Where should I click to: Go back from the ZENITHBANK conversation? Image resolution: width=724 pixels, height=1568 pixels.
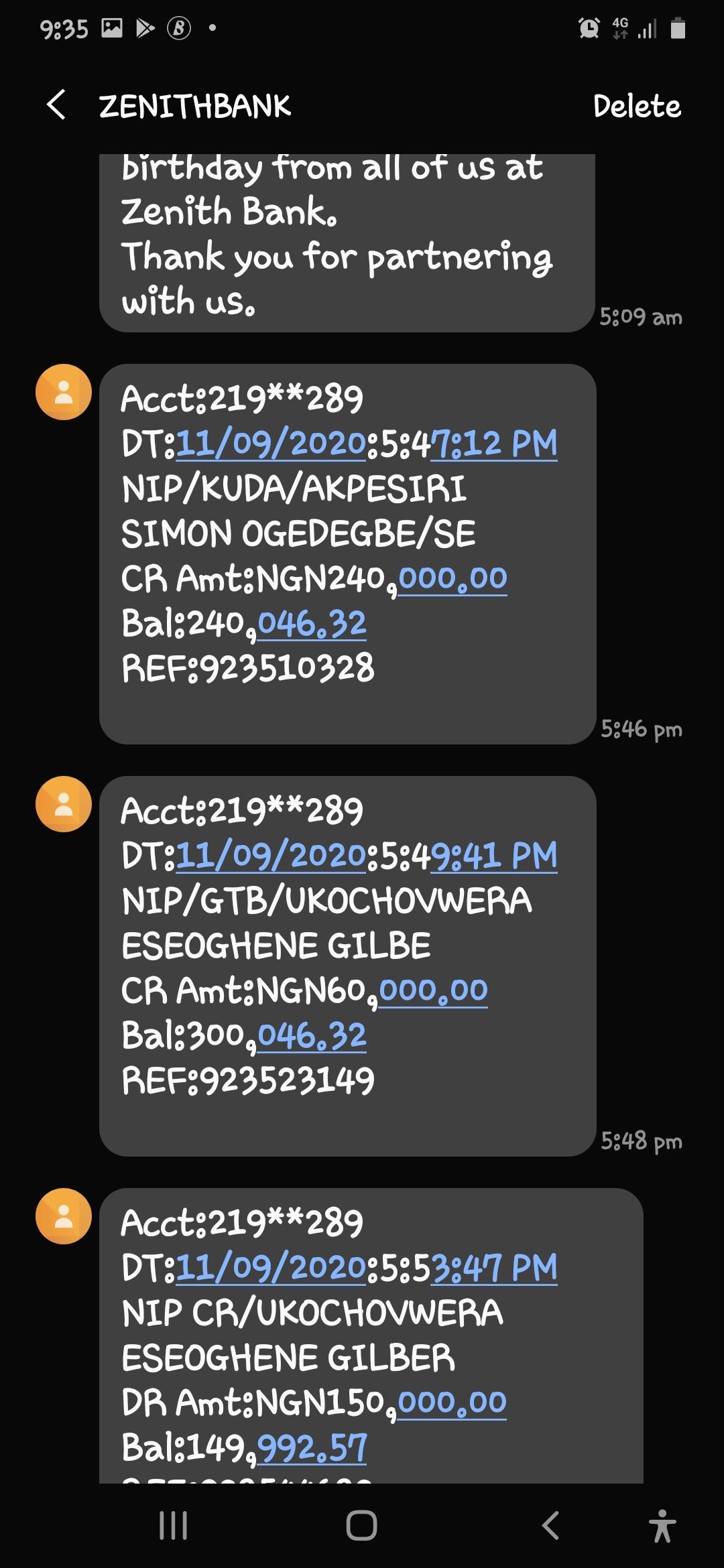pyautogui.click(x=56, y=105)
